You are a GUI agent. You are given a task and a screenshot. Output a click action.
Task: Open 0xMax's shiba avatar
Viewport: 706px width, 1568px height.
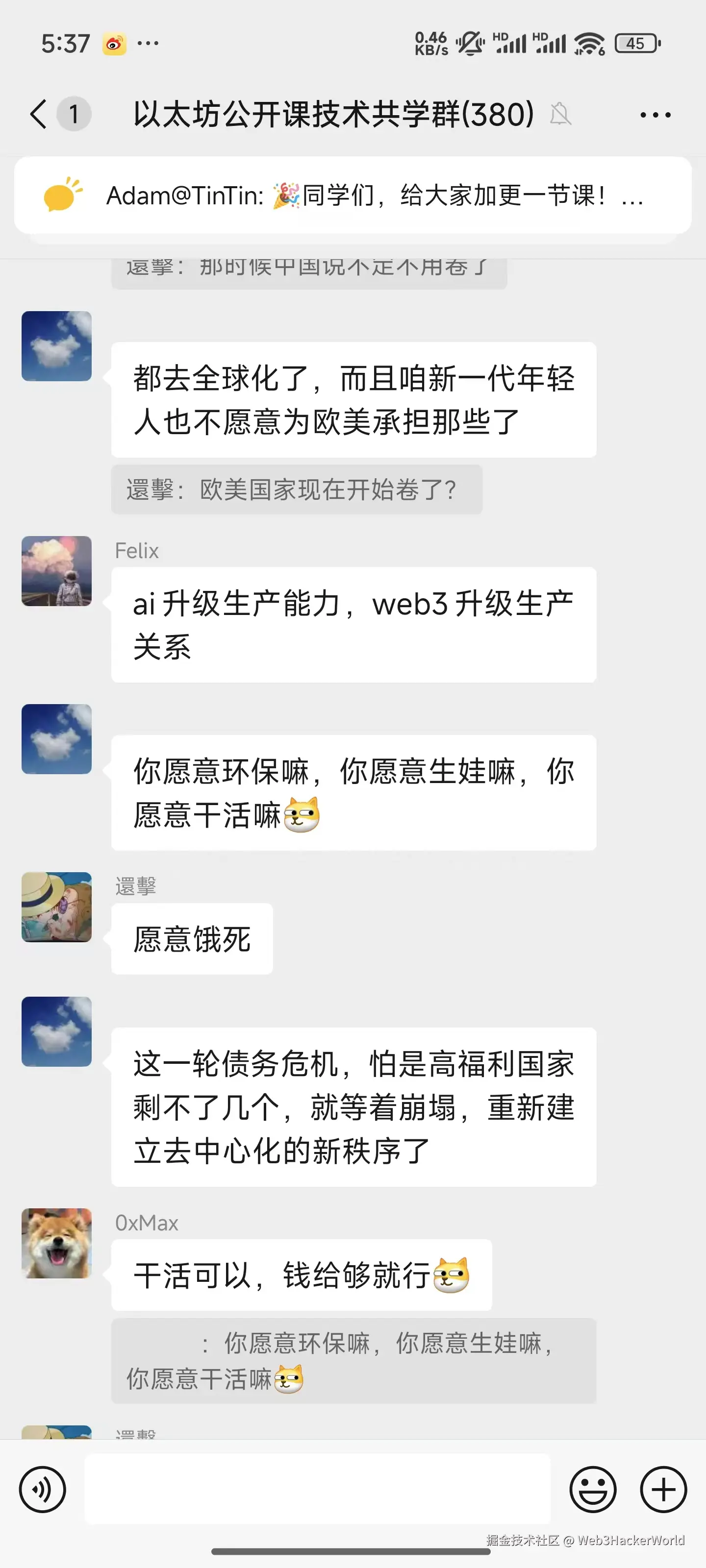pos(57,1243)
